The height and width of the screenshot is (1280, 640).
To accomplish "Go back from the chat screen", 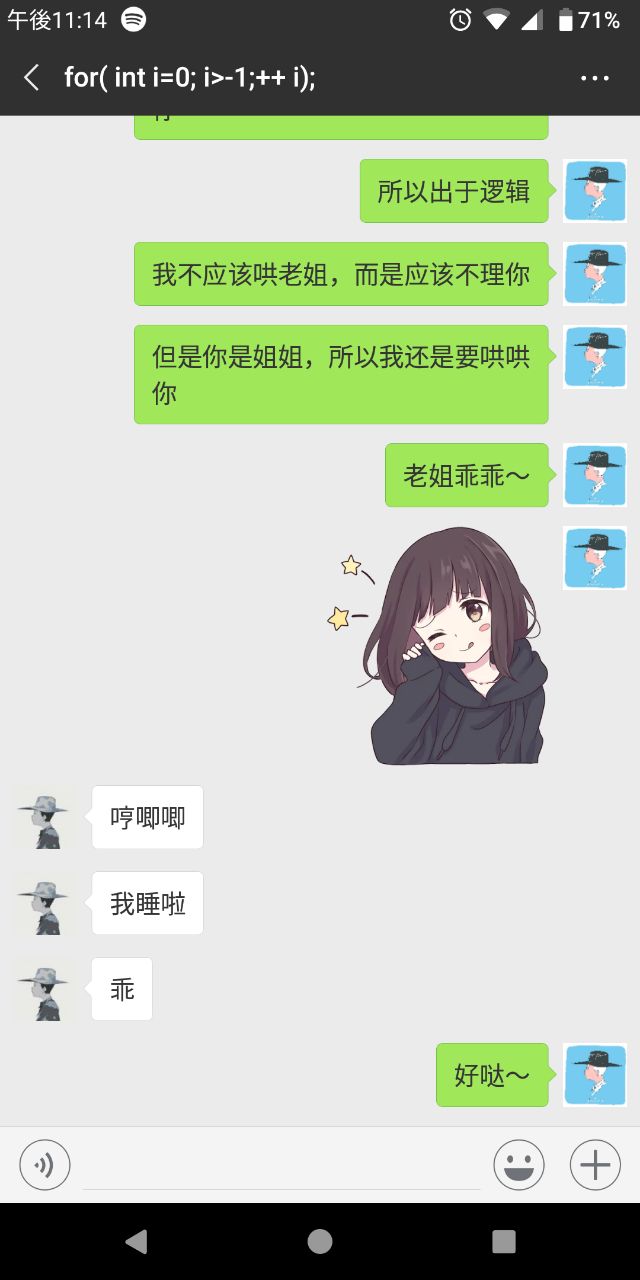I will 32,78.
